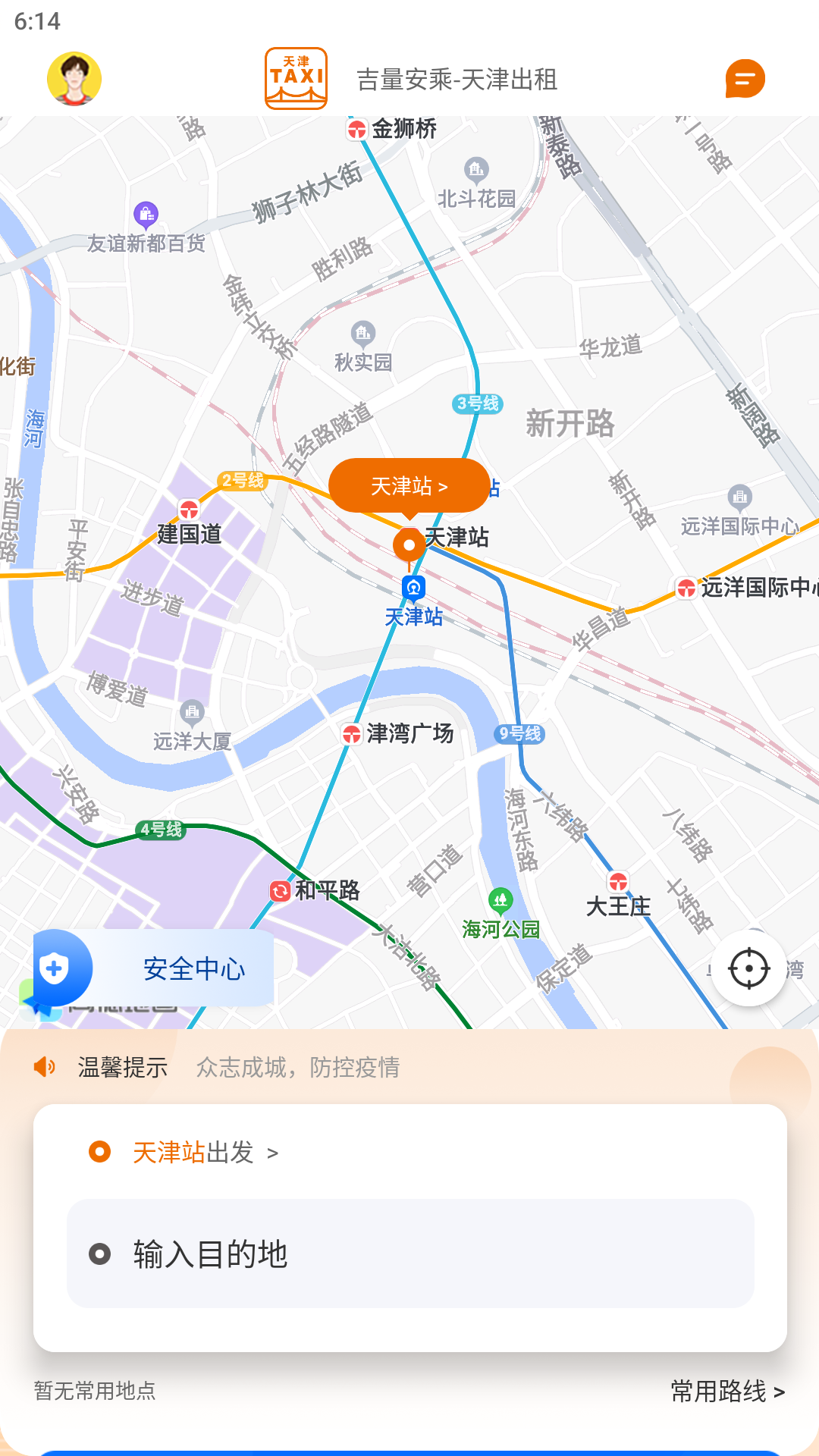The height and width of the screenshot is (1456, 819).
Task: Click the 安全中心 button
Action: click(193, 968)
